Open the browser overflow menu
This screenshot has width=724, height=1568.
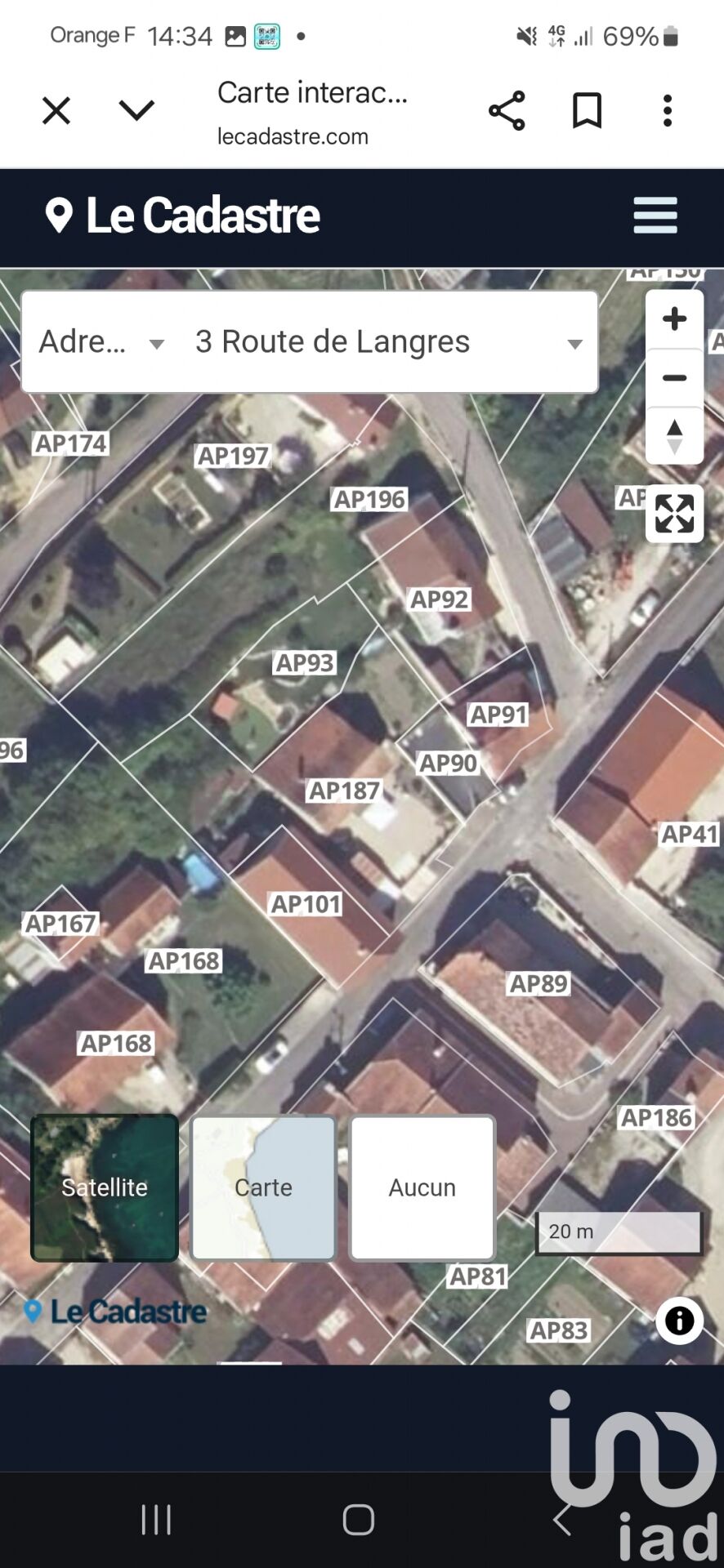coord(668,110)
